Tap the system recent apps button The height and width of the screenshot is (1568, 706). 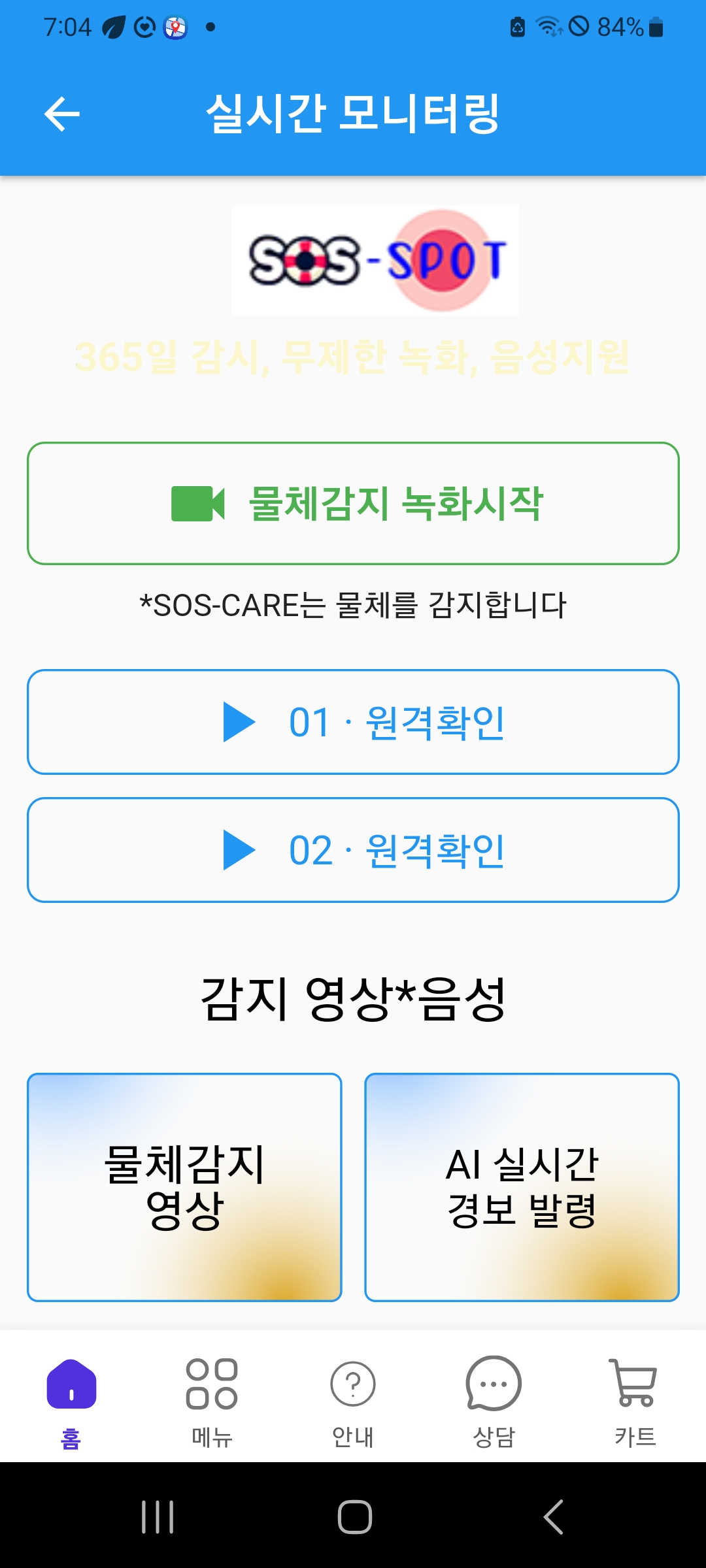[x=158, y=1516]
